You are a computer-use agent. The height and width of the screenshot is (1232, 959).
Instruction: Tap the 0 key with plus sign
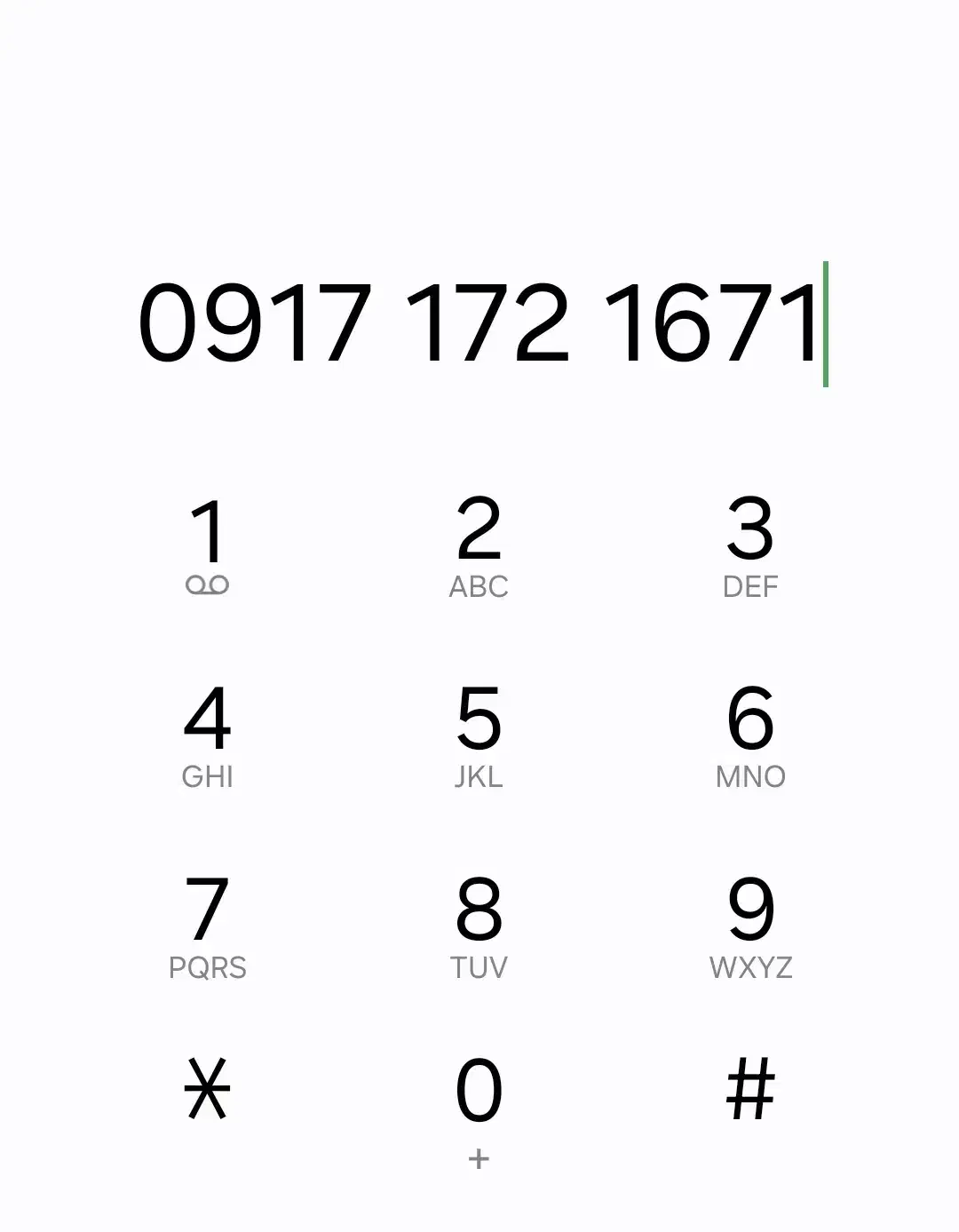click(x=479, y=1101)
